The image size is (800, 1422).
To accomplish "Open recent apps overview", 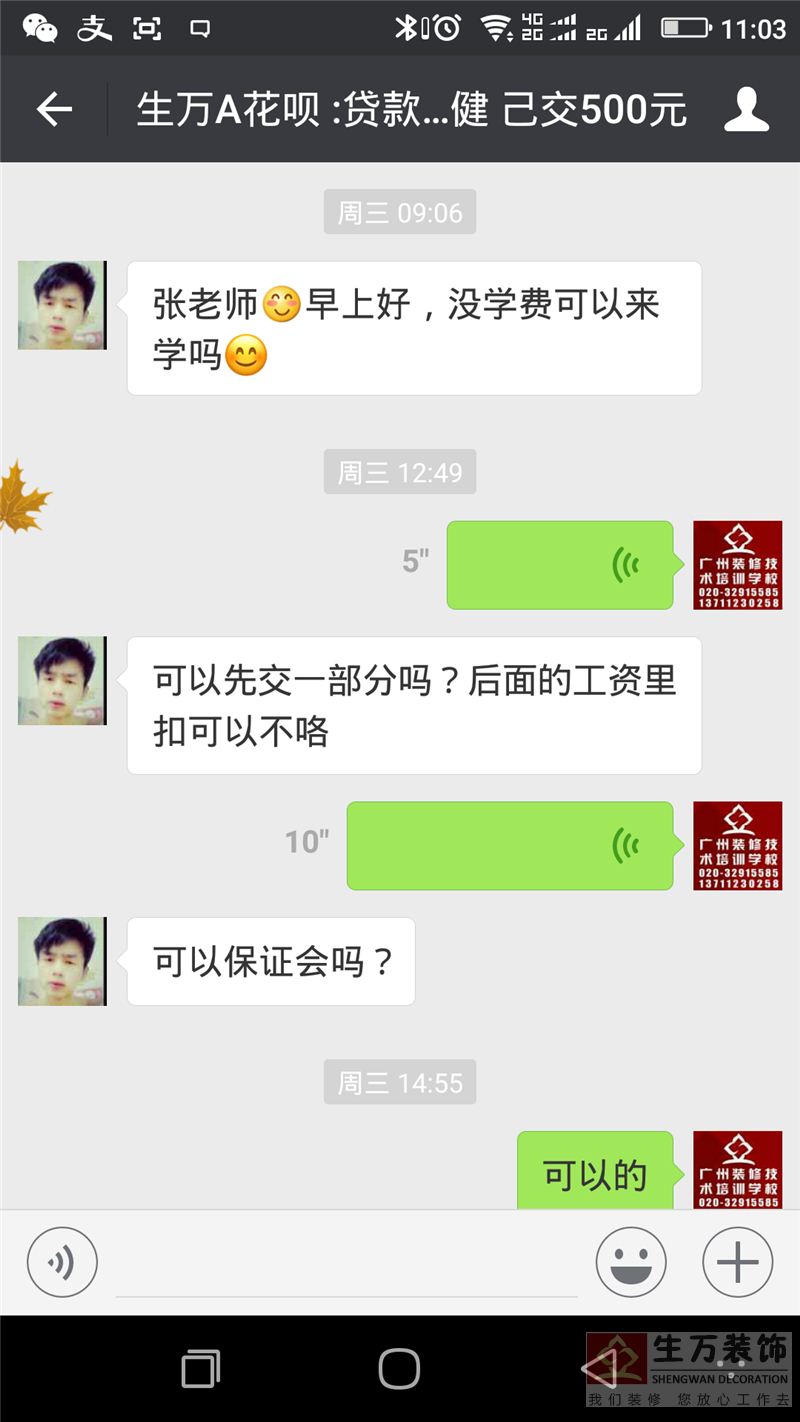I will click(x=201, y=1368).
